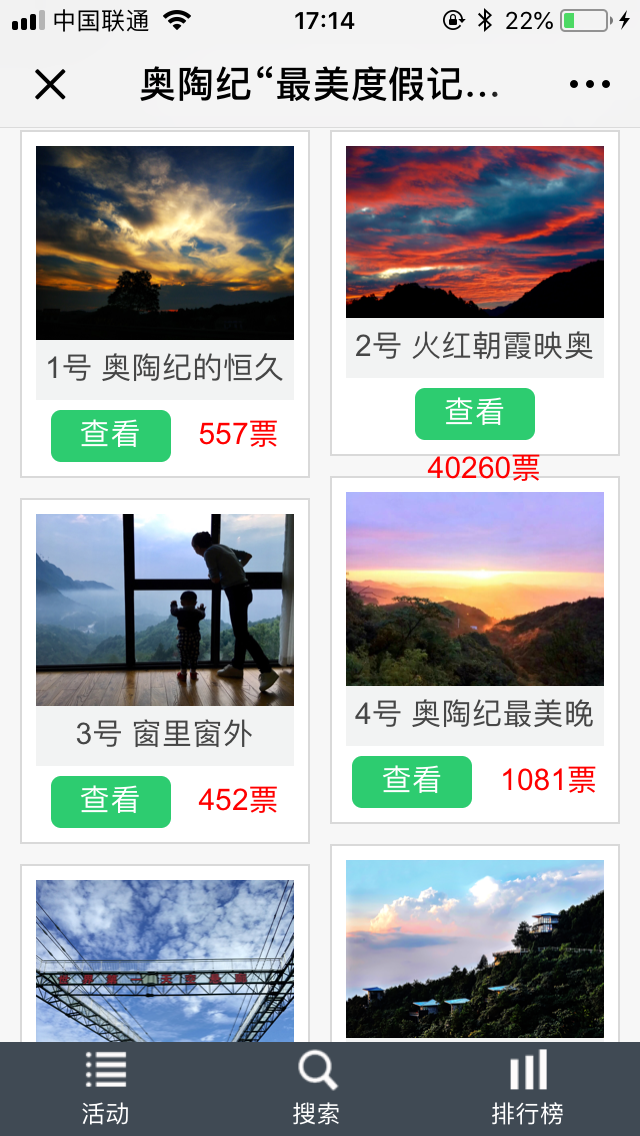Switch to the 活动 tab

click(106, 1089)
